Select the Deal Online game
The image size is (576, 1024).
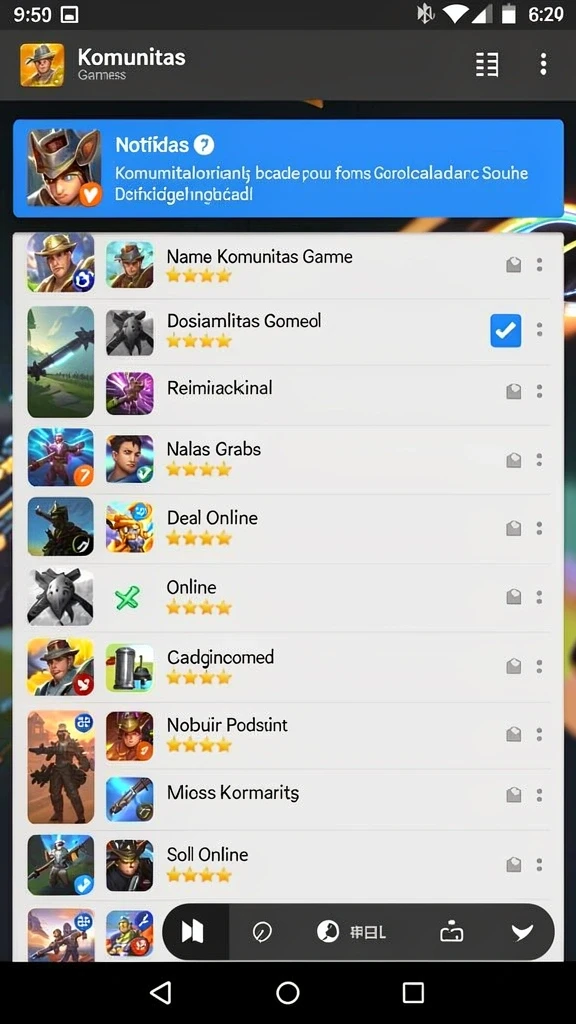tap(288, 528)
